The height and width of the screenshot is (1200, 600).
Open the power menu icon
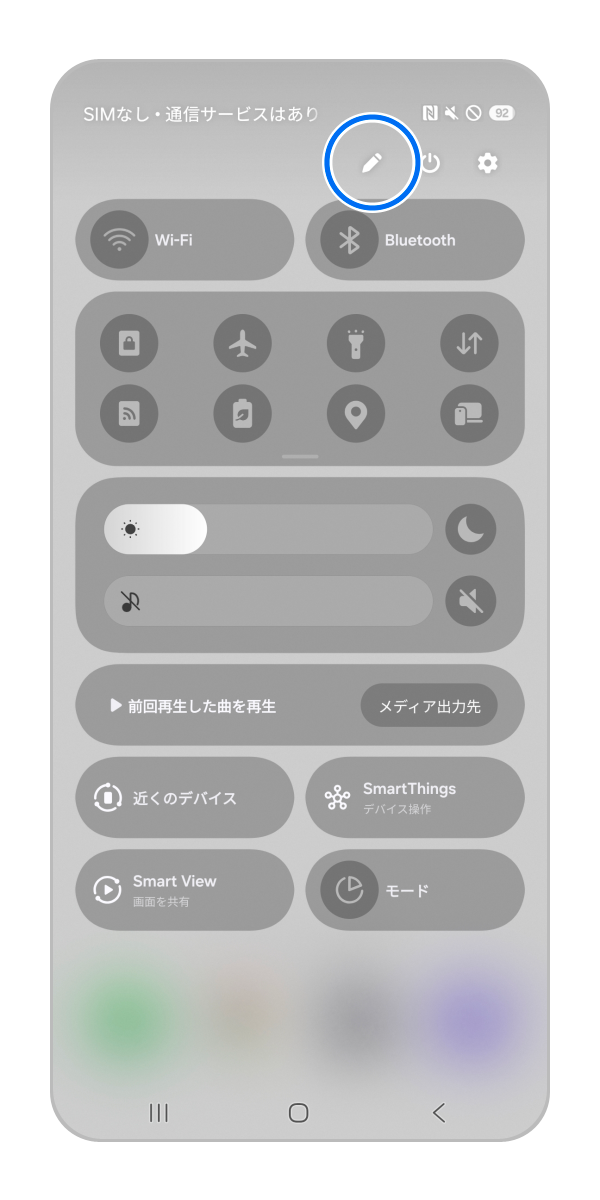tap(430, 163)
